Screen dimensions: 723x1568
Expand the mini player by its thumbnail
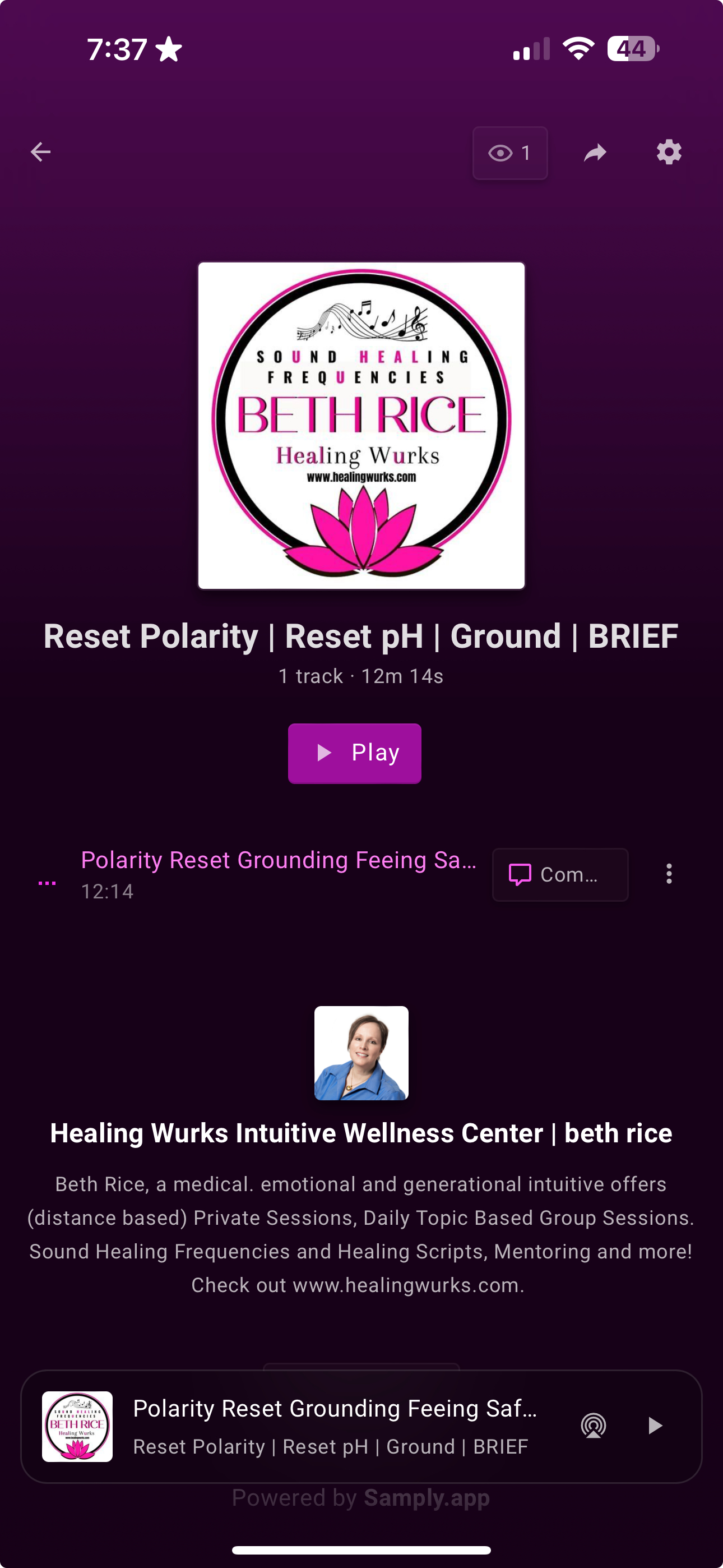[77, 1426]
